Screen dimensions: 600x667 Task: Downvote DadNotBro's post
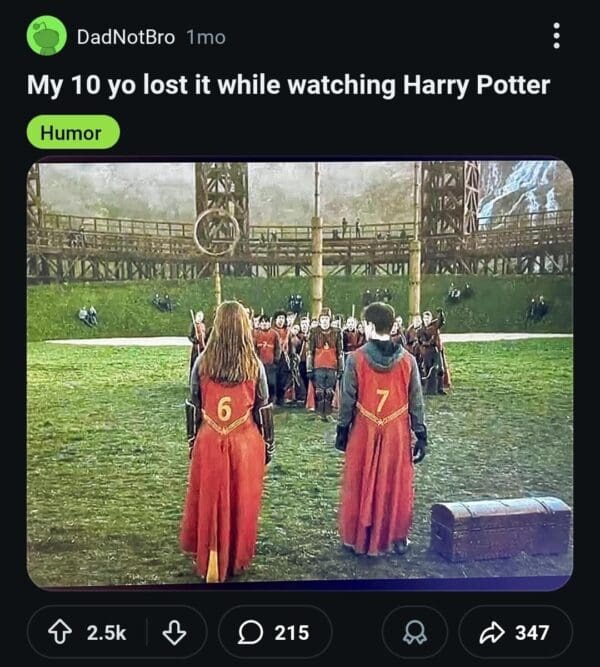click(174, 632)
